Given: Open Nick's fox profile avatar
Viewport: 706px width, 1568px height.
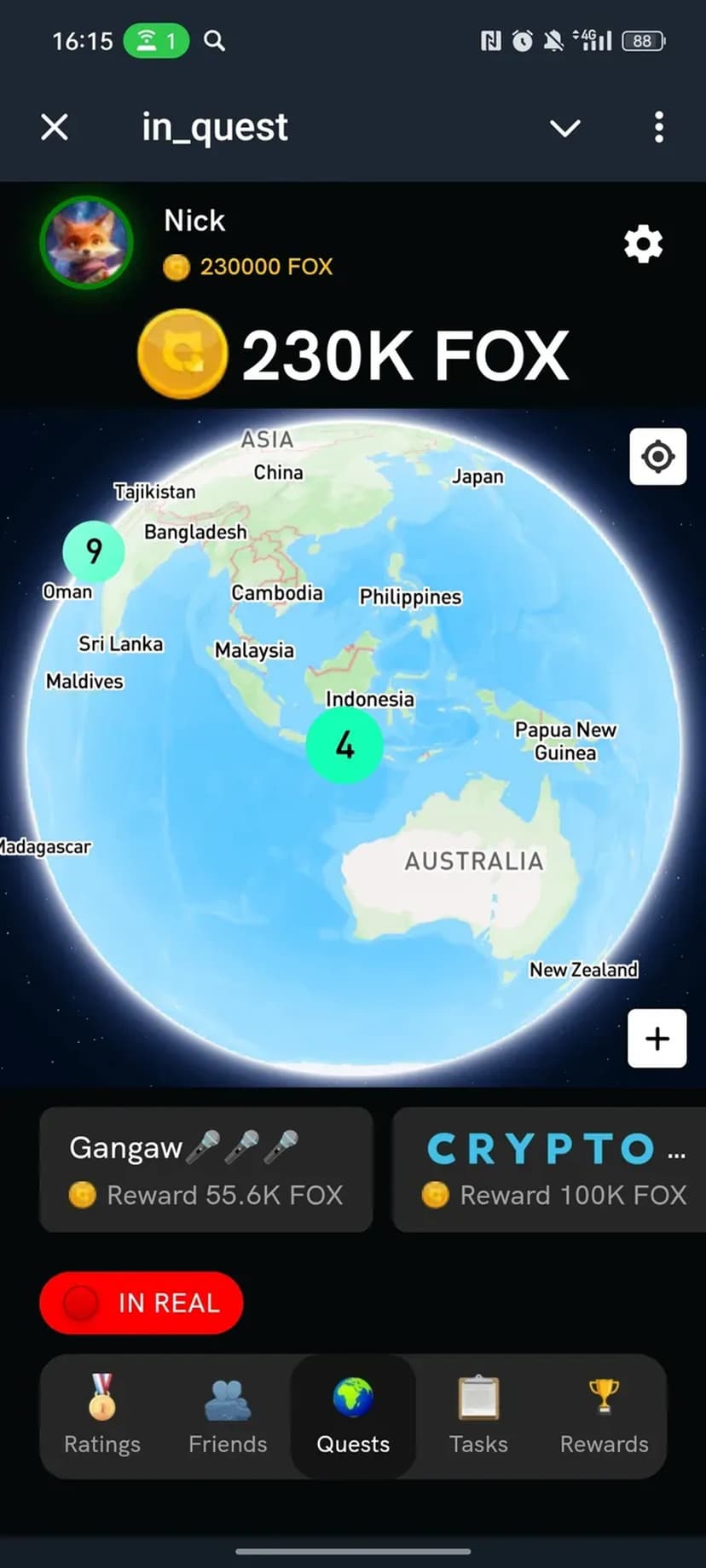Looking at the screenshot, I should (87, 243).
